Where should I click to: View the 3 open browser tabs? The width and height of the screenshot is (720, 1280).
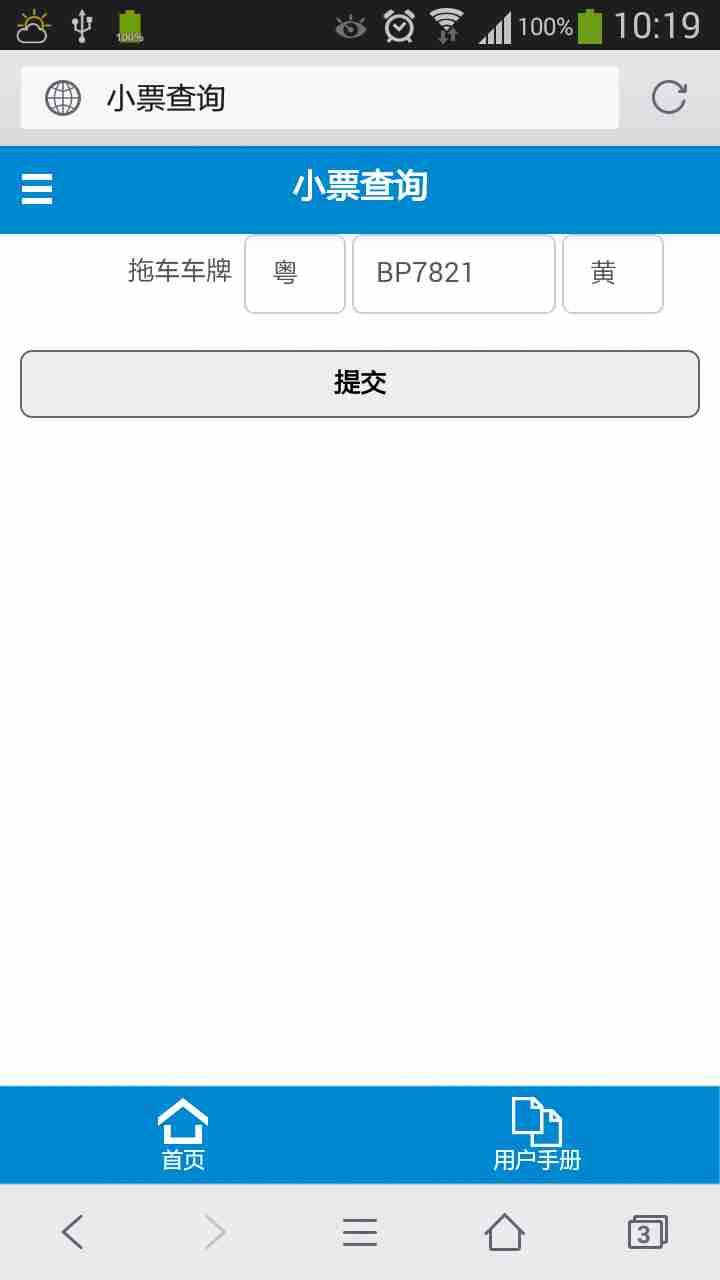[646, 1232]
